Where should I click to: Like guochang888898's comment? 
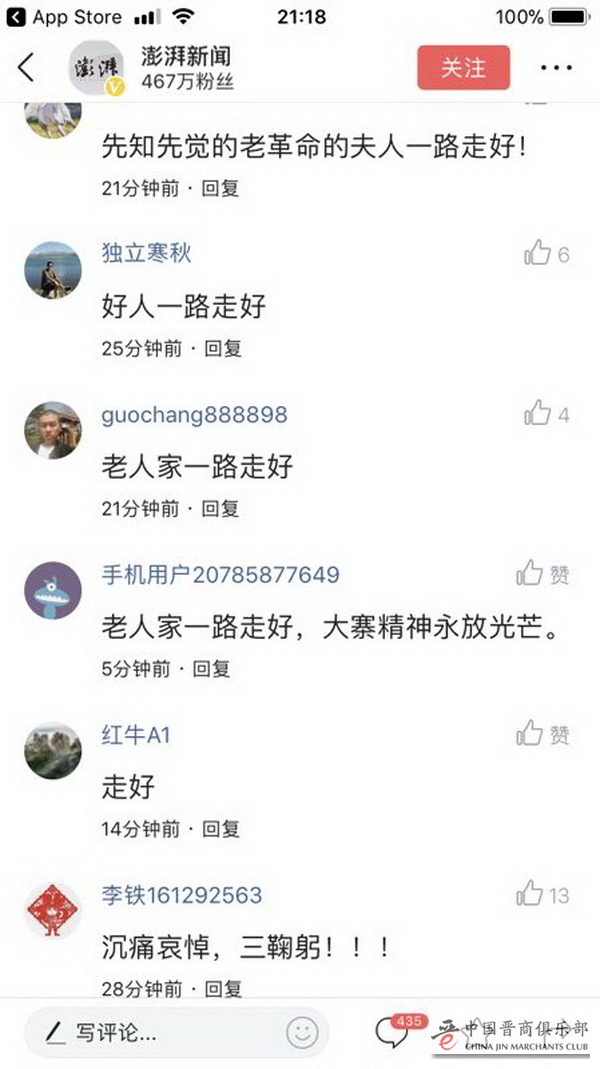click(538, 414)
